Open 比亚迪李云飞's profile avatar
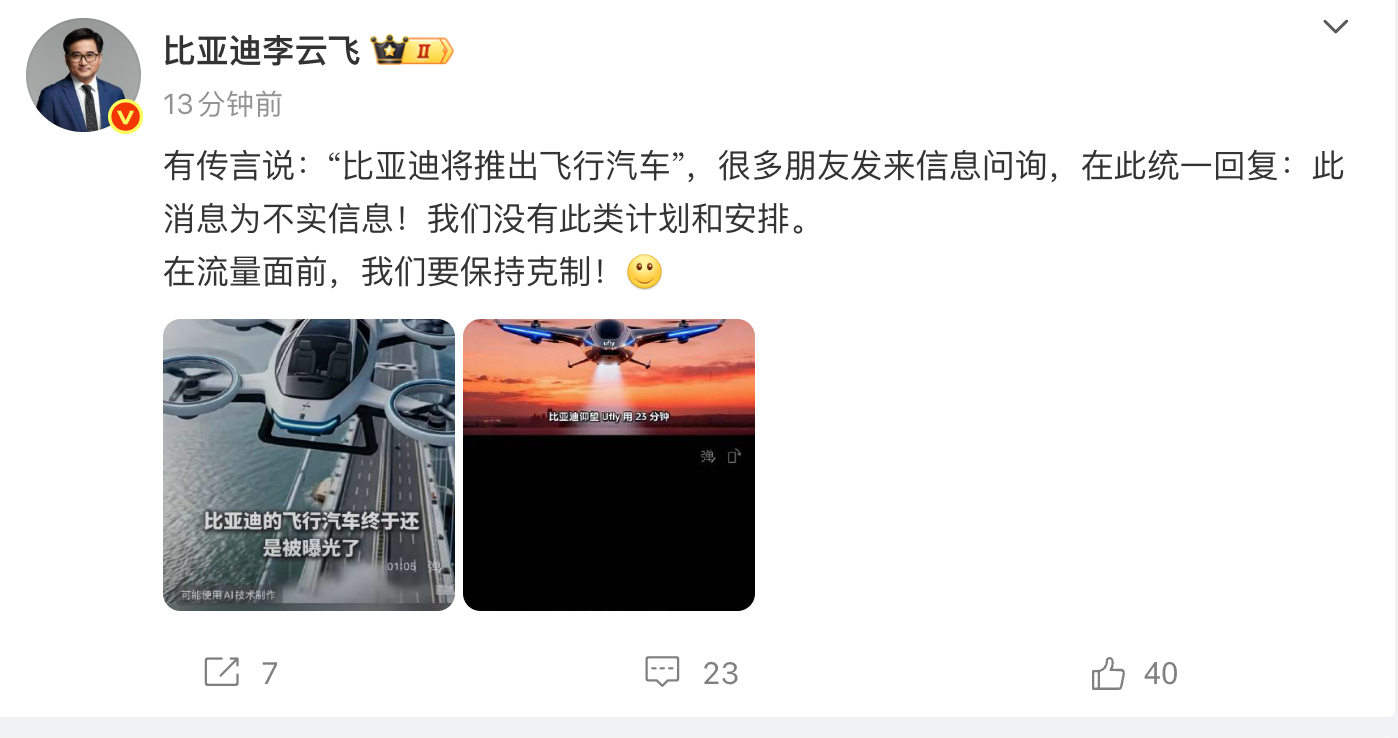The width and height of the screenshot is (1398, 738). tap(83, 75)
